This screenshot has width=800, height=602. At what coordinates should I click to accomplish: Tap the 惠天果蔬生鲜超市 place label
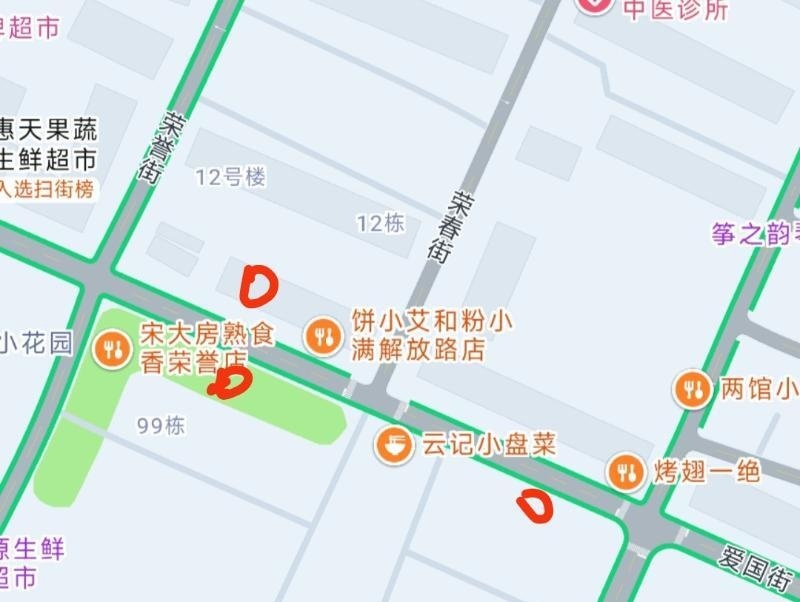pyautogui.click(x=48, y=145)
